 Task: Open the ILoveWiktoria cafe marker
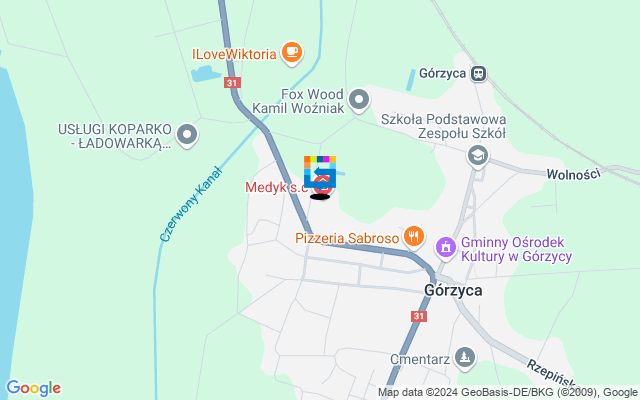click(x=291, y=52)
